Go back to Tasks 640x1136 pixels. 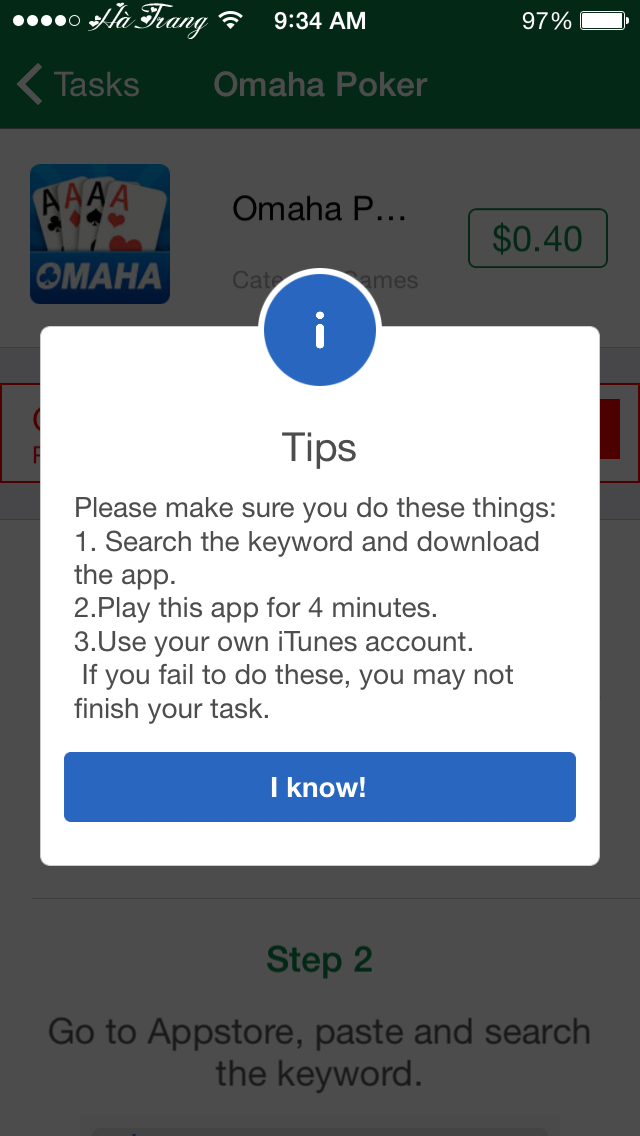pyautogui.click(x=78, y=85)
